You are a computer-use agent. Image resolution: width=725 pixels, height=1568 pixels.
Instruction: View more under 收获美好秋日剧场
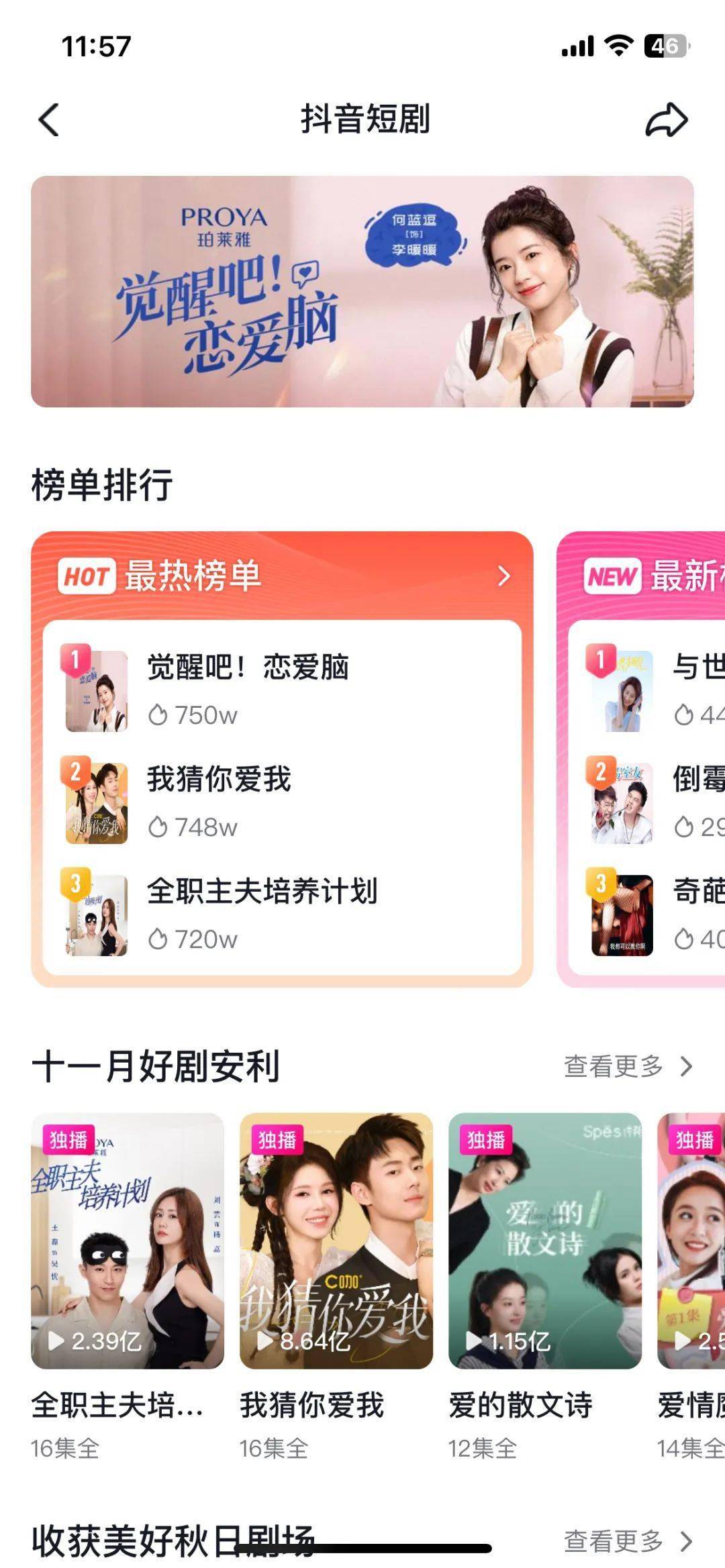click(x=627, y=1540)
